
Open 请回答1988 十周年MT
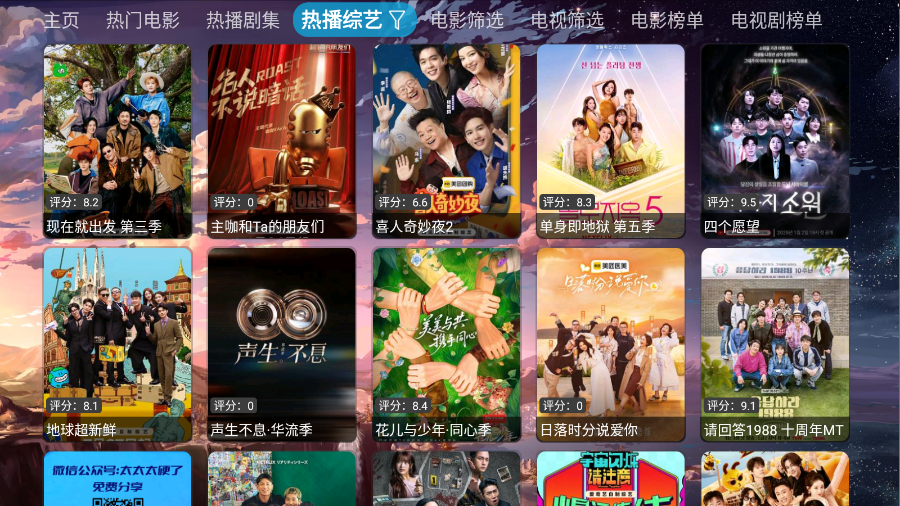(775, 344)
